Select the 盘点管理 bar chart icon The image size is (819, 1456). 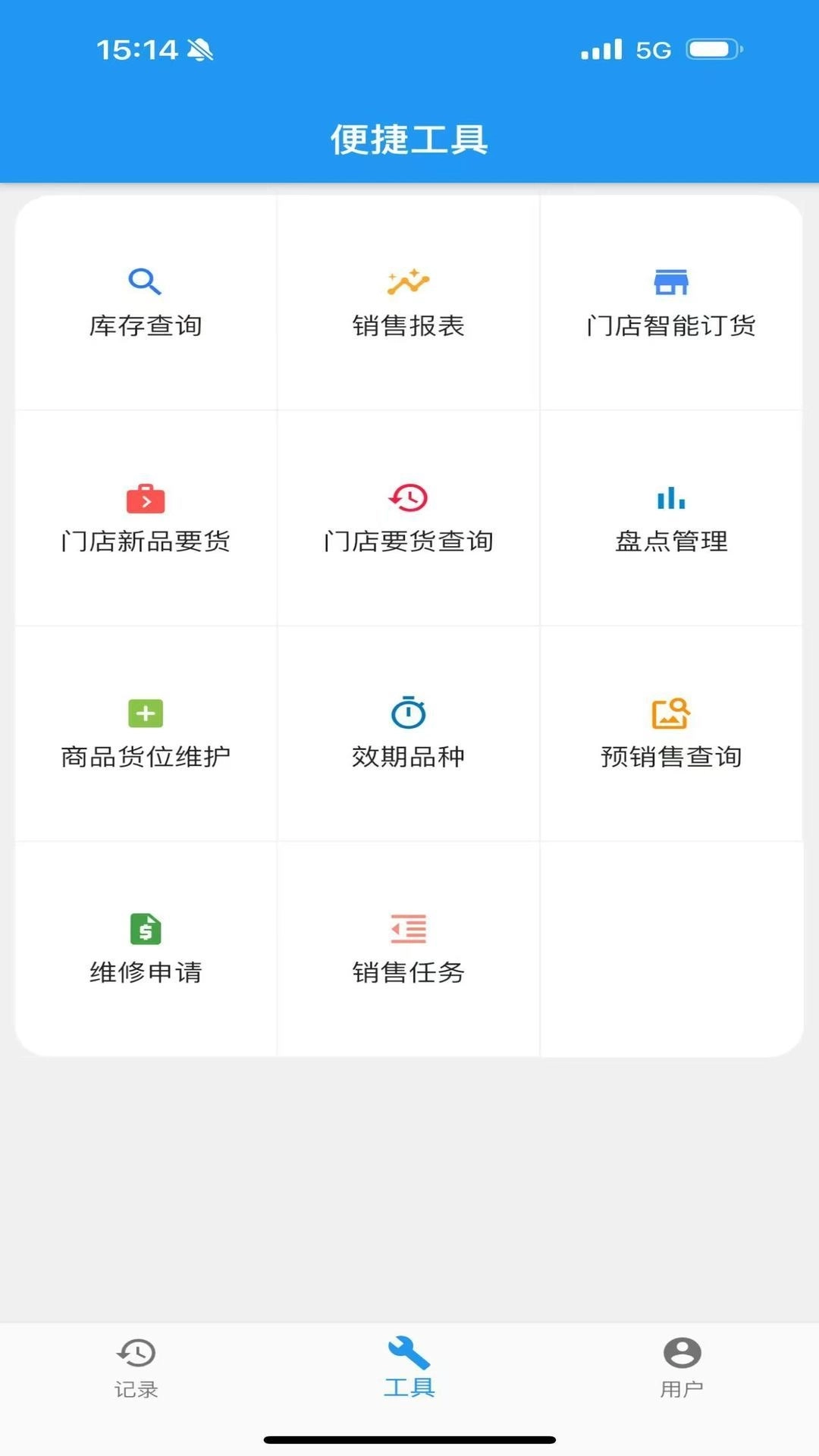(x=670, y=498)
